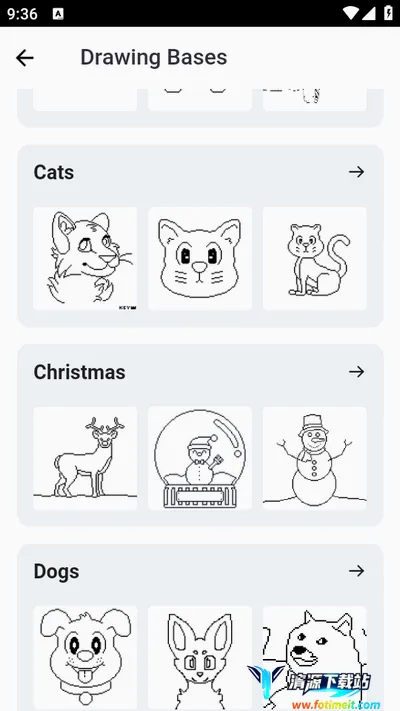Open the Cats category arrow
The height and width of the screenshot is (711, 400).
(356, 172)
